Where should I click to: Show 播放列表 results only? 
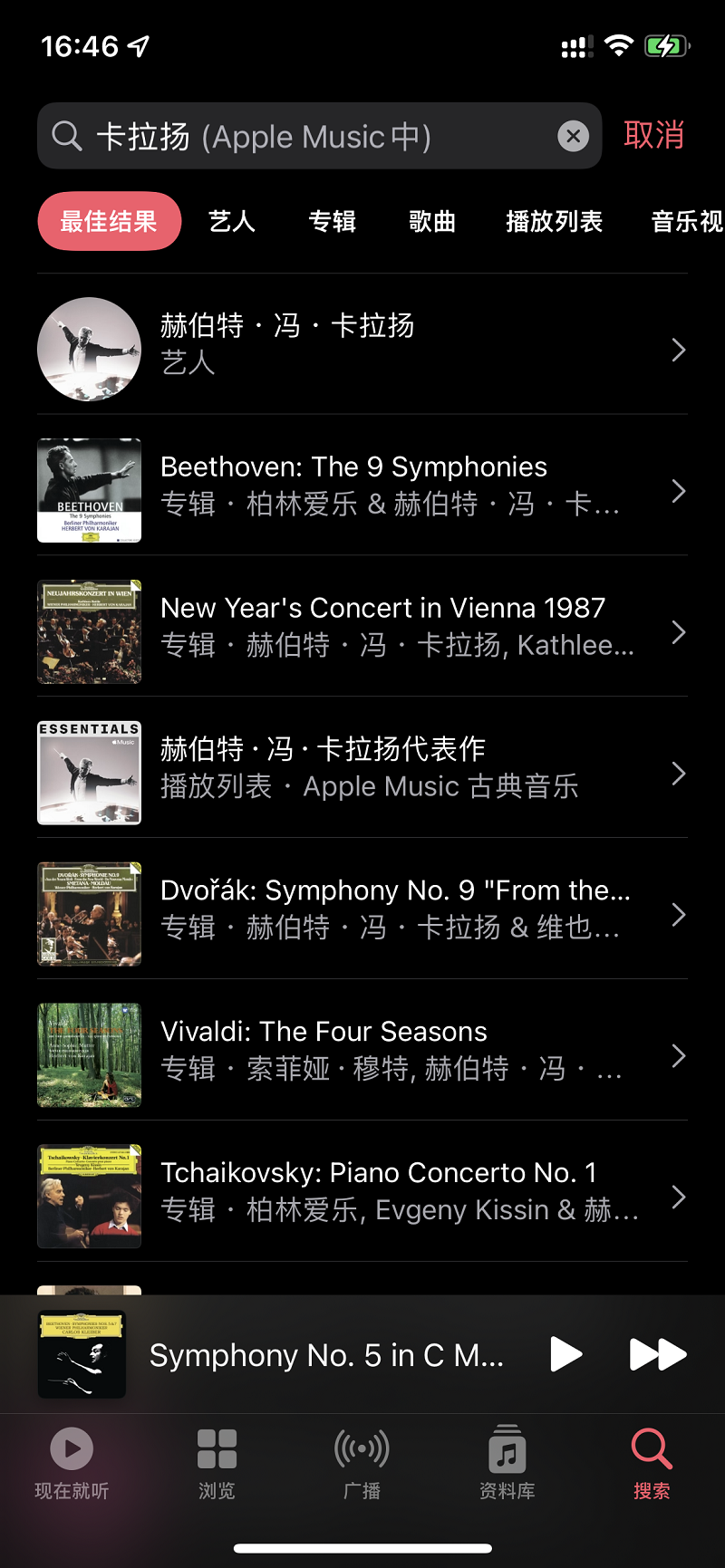(x=554, y=221)
